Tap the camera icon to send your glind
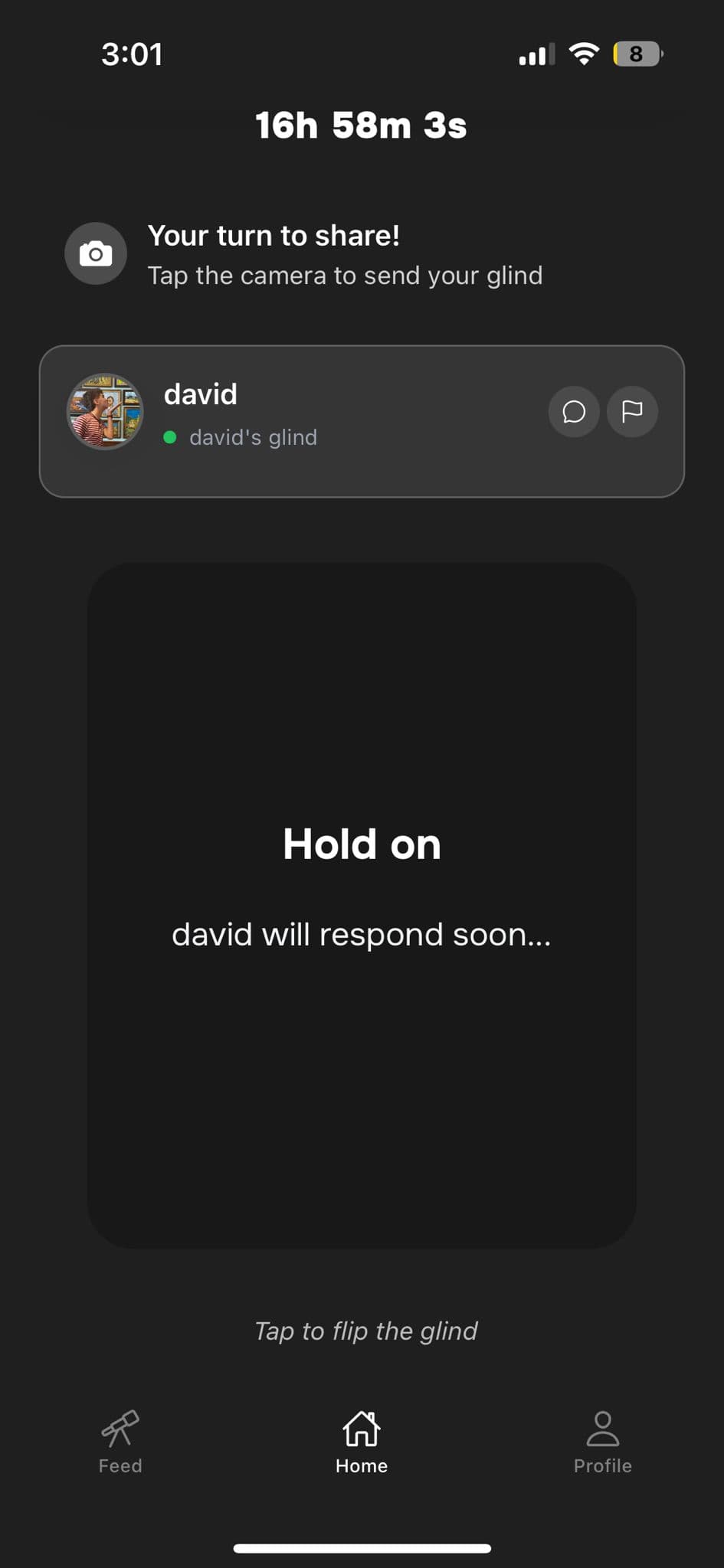 coord(96,253)
